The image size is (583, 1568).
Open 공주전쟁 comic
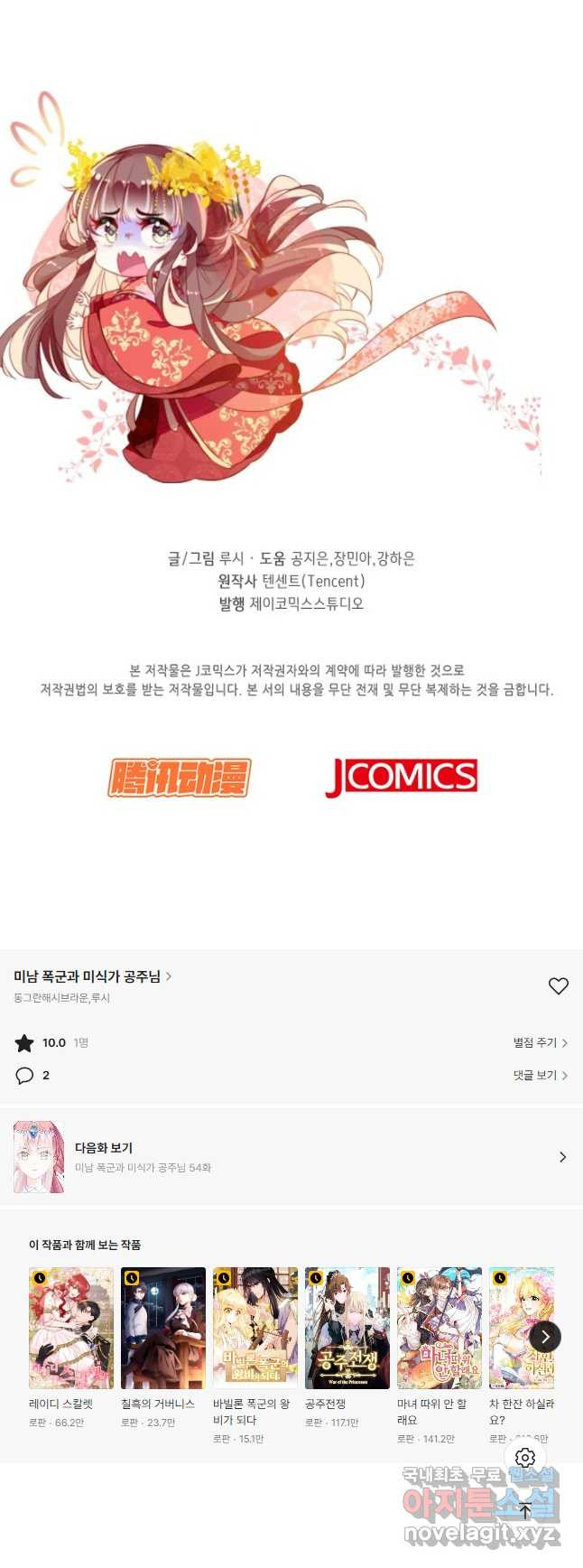coord(347,1328)
